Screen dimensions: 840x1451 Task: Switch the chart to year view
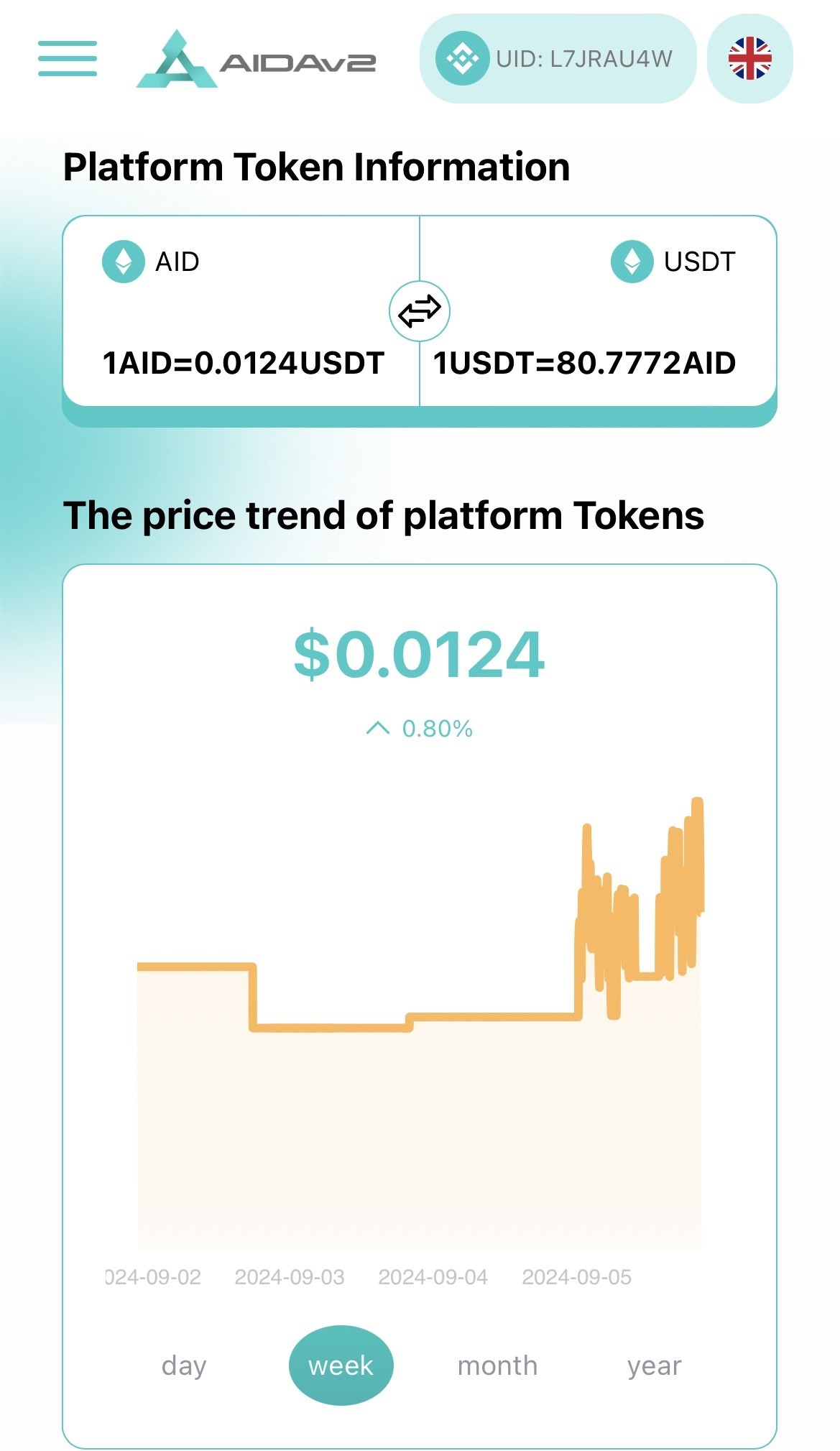(x=654, y=1365)
